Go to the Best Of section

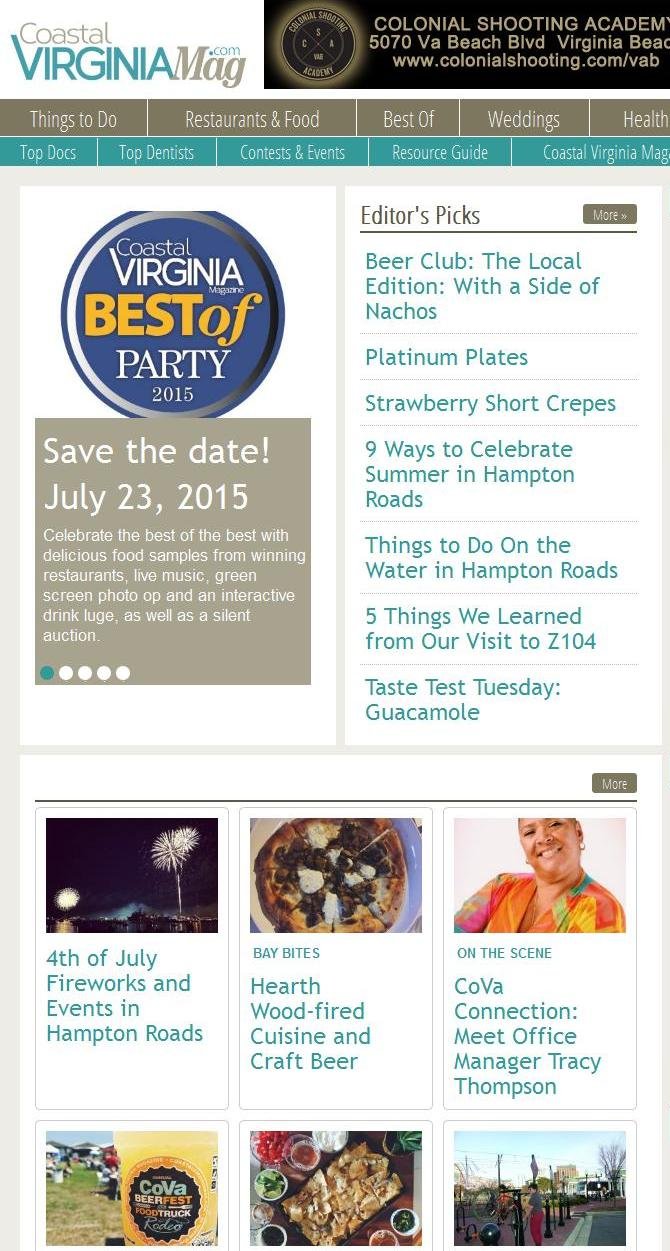point(408,119)
